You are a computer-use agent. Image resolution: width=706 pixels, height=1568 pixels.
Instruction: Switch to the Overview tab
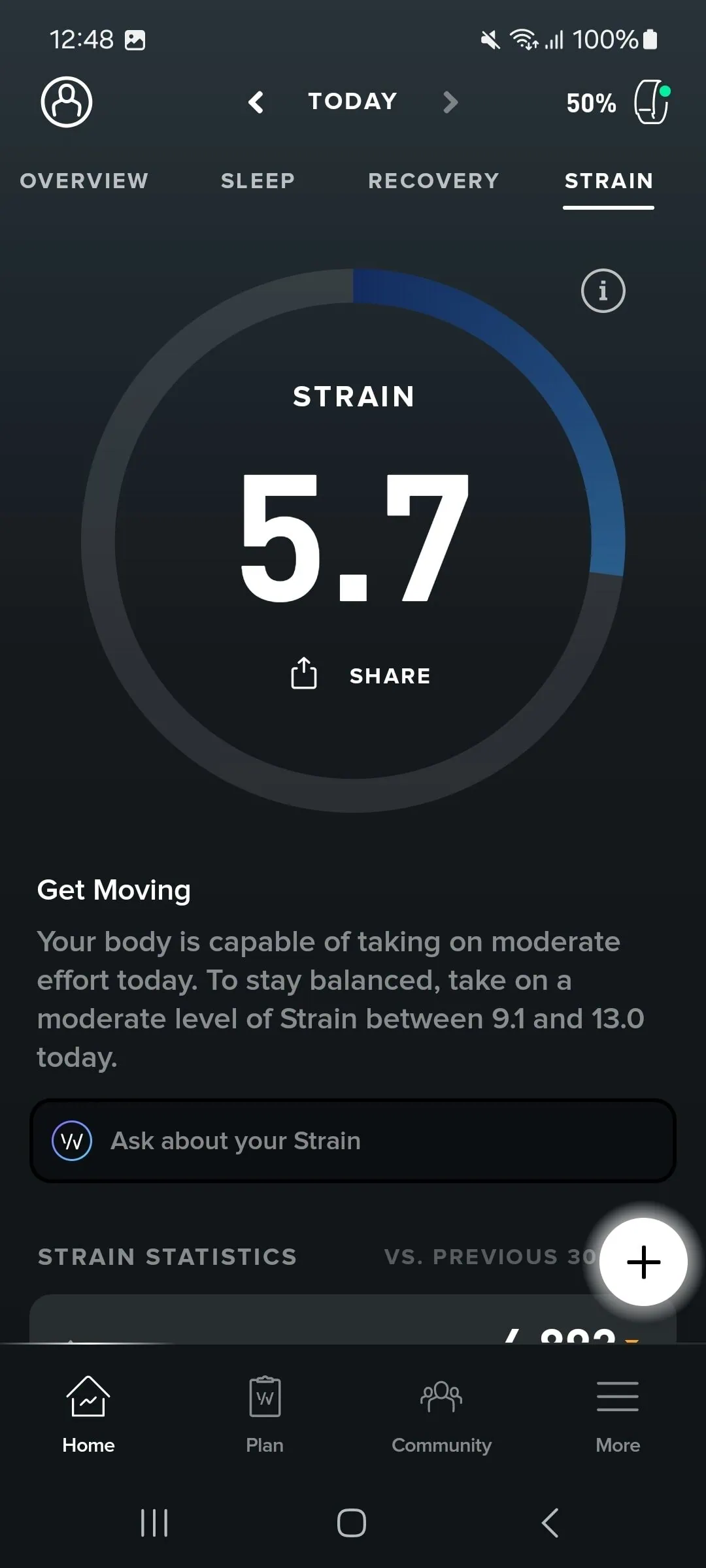coord(84,181)
